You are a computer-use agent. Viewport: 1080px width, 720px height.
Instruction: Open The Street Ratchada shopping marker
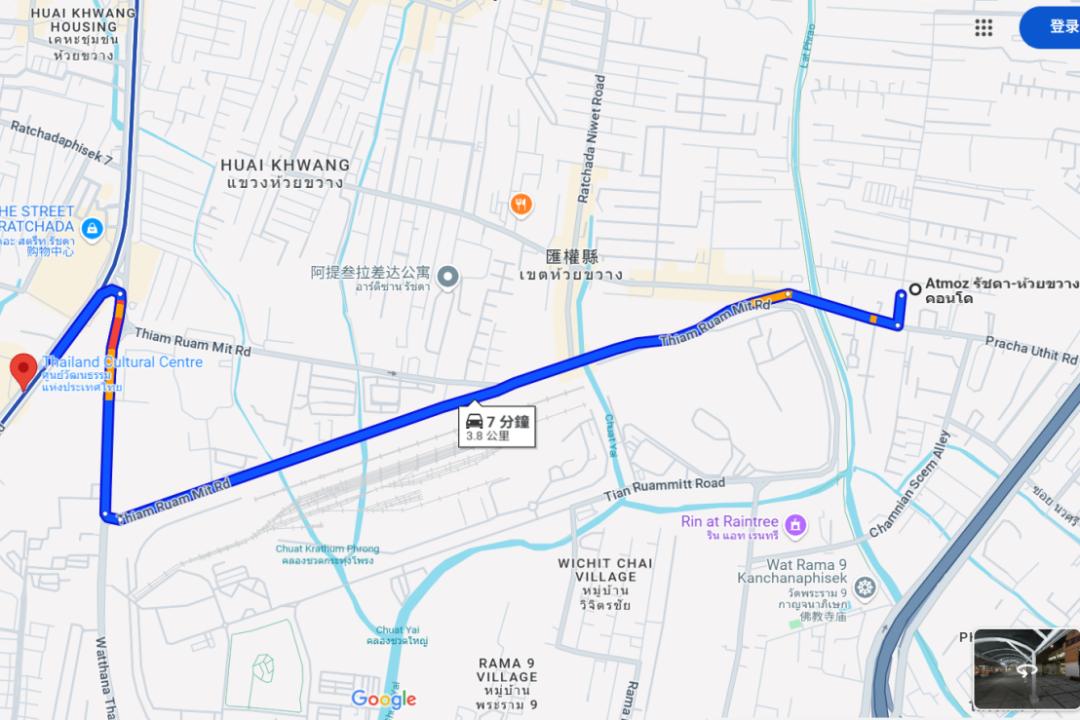click(93, 230)
